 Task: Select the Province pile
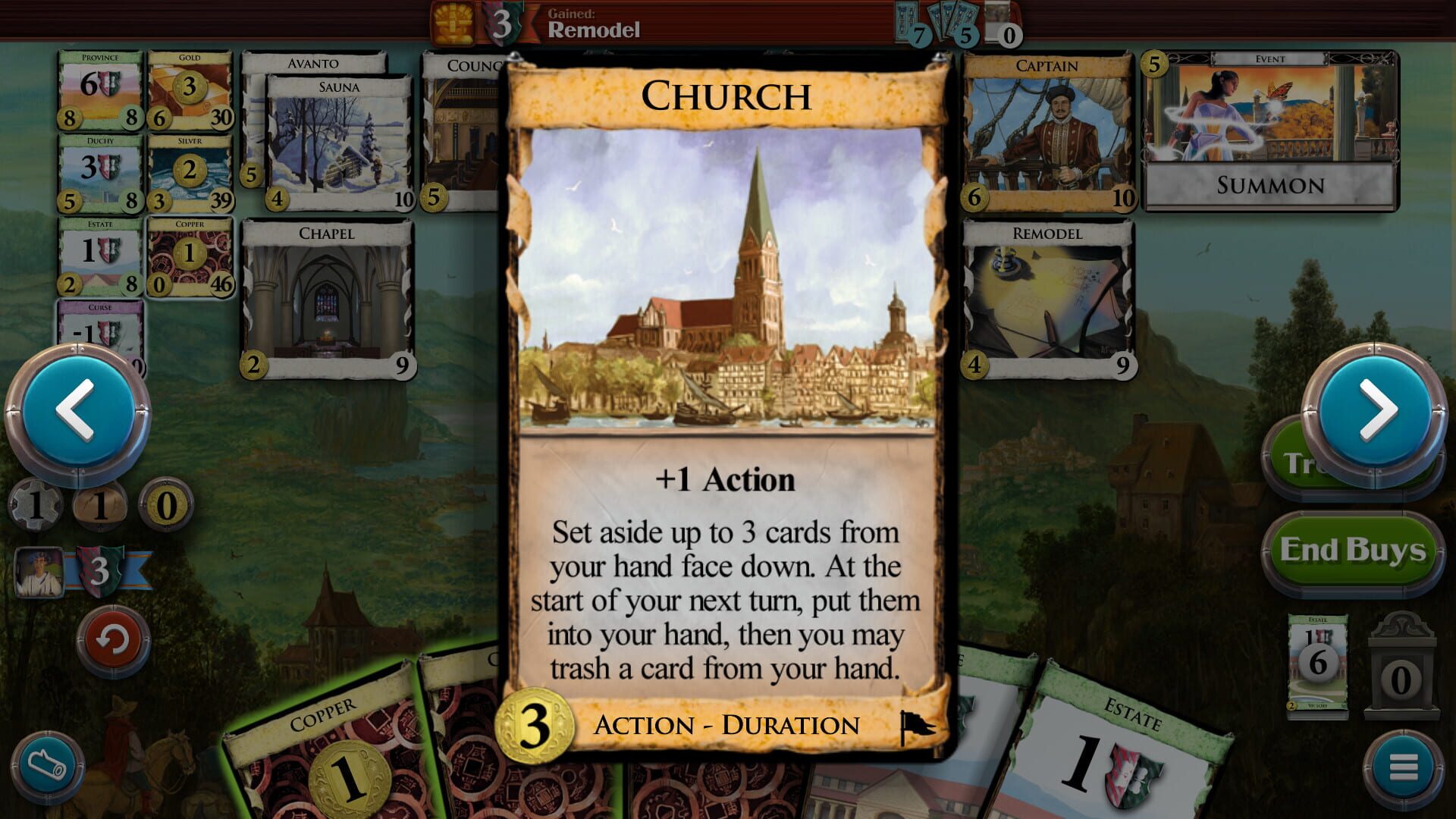click(100, 89)
